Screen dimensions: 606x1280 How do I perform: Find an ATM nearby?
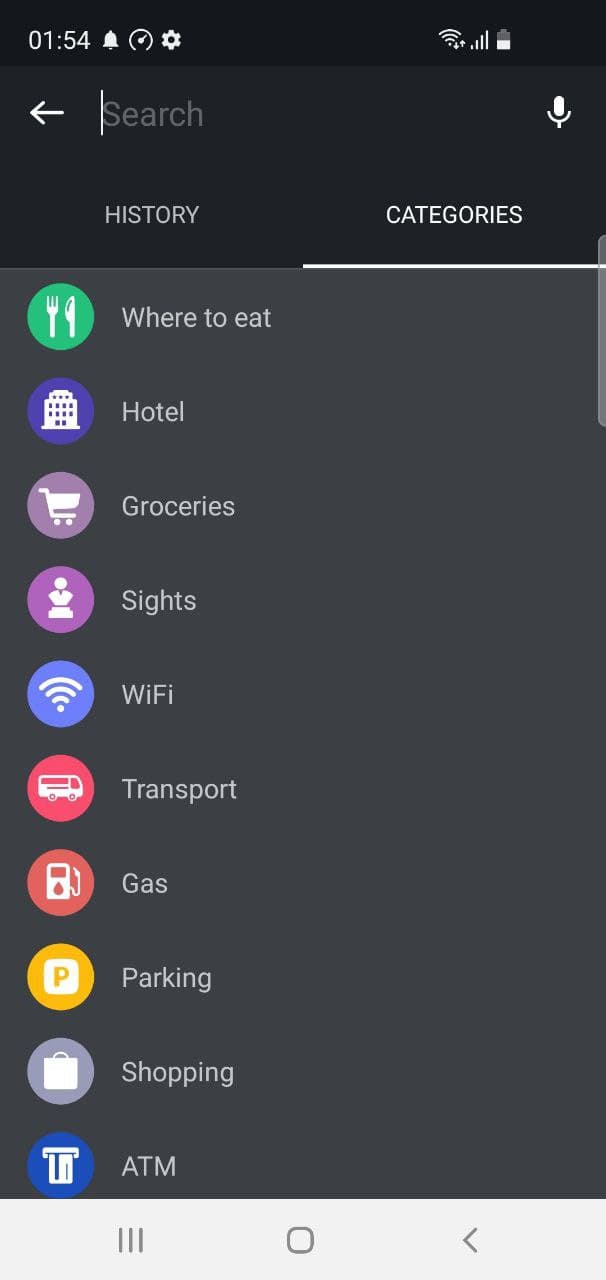tap(149, 1165)
